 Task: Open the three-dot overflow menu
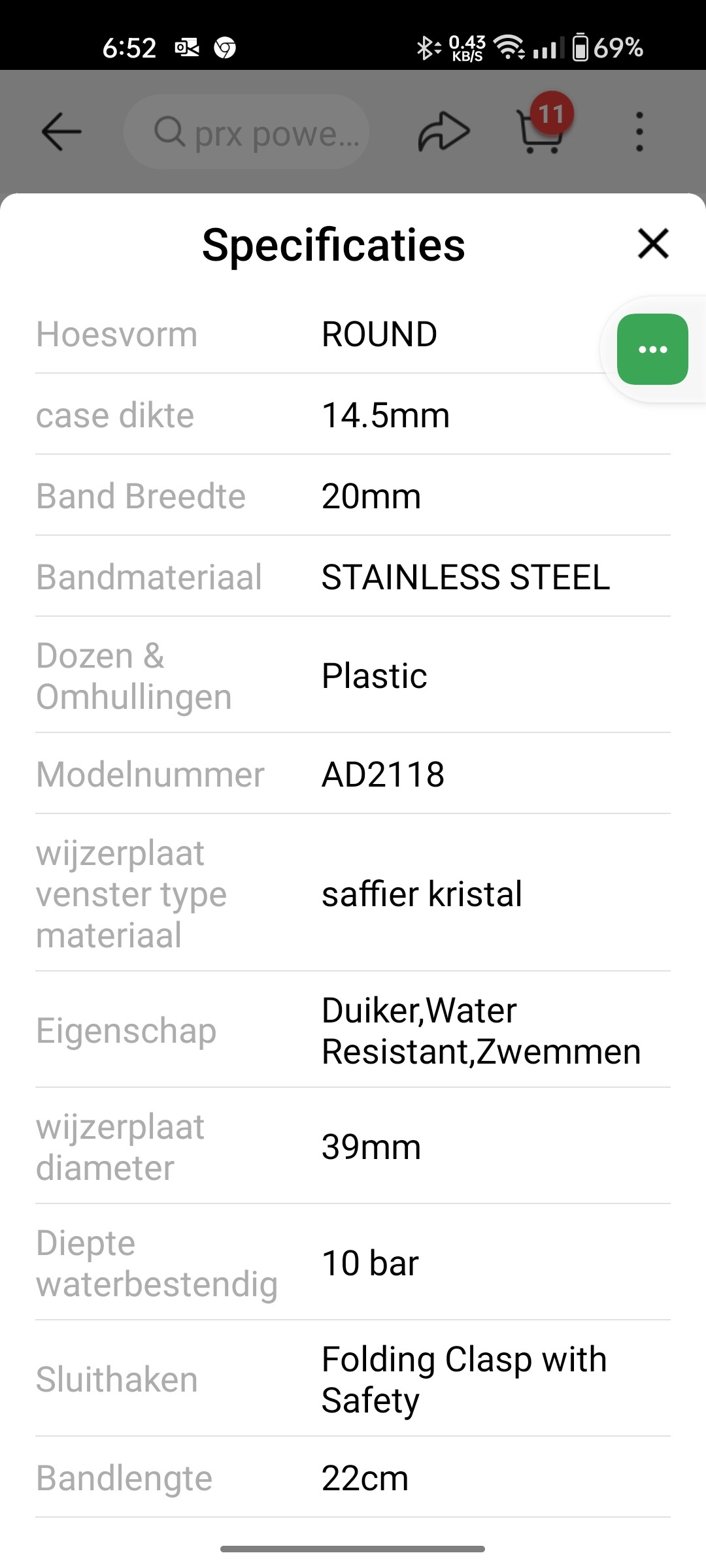click(x=639, y=131)
